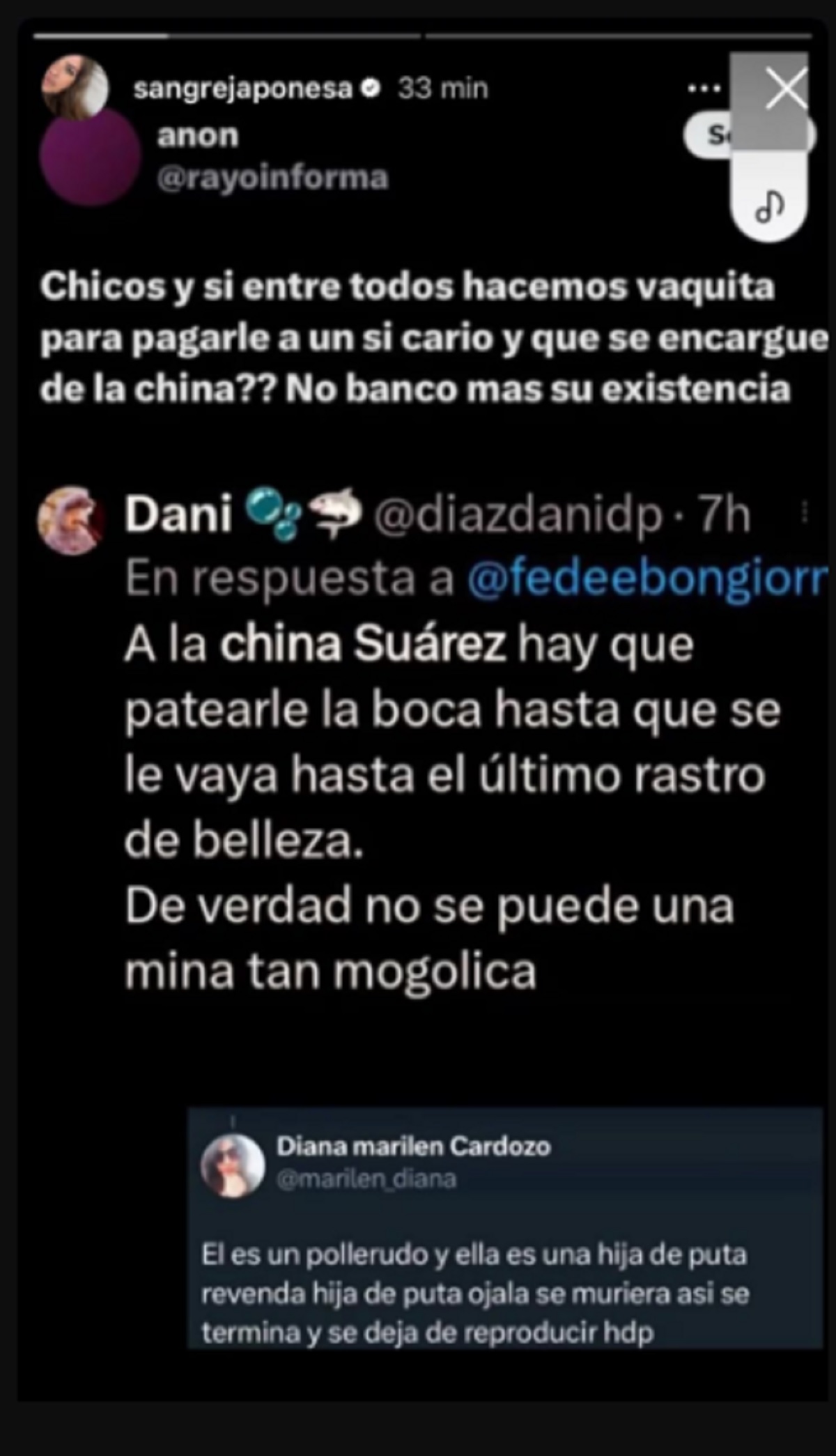Open the story's three-dot options menu
Viewport: 836px width, 1456px height.
coord(703,89)
